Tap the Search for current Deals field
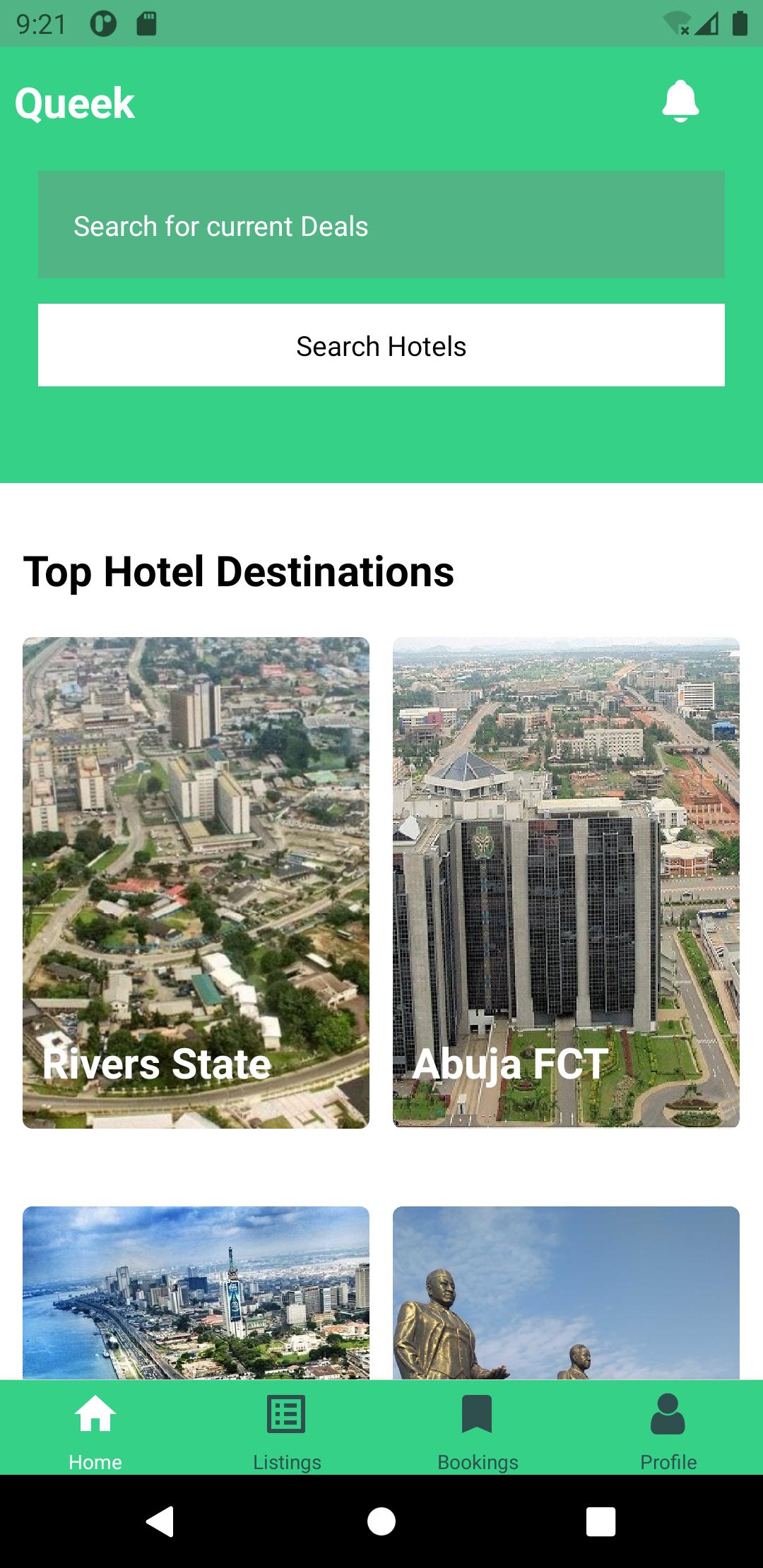Viewport: 763px width, 1568px height. (x=381, y=225)
